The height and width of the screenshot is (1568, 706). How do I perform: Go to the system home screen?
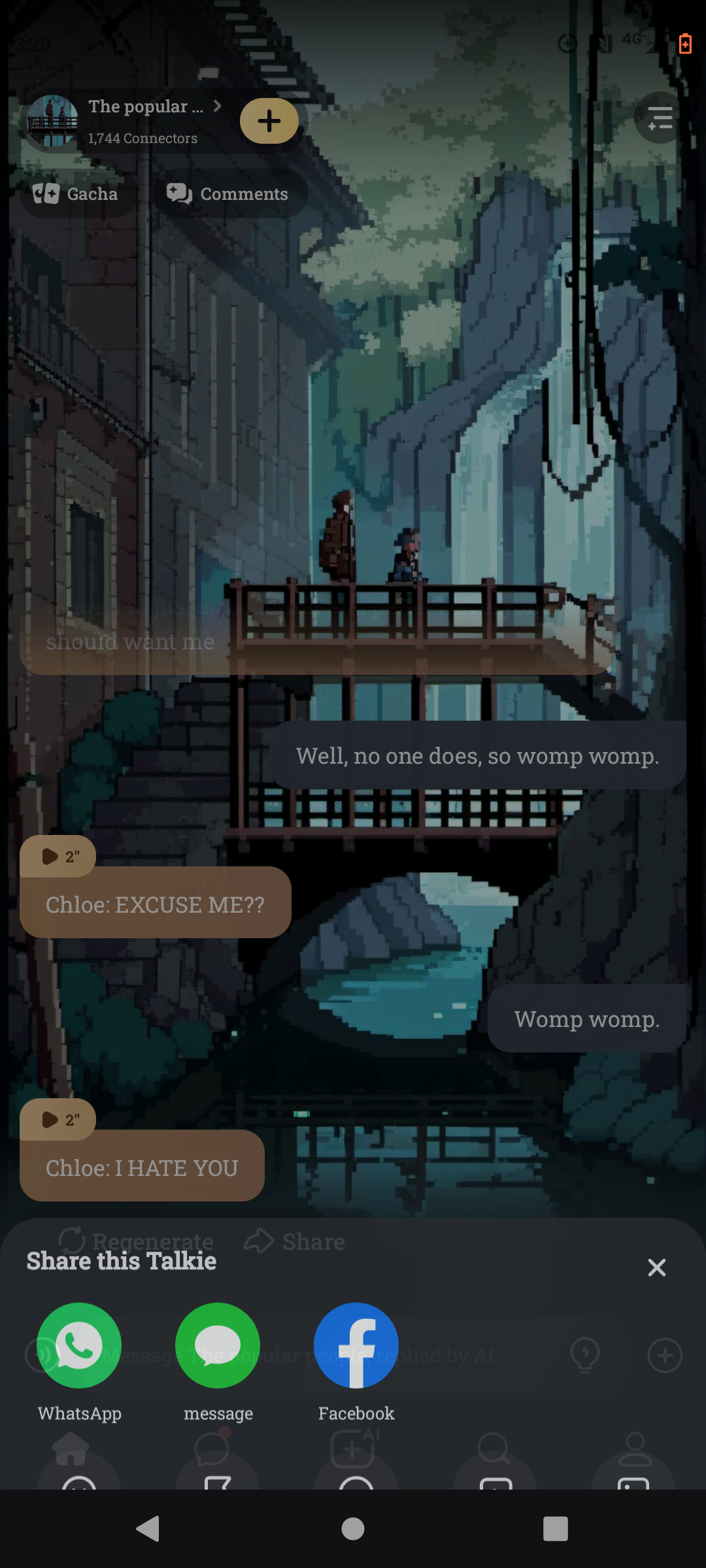pyautogui.click(x=353, y=1529)
